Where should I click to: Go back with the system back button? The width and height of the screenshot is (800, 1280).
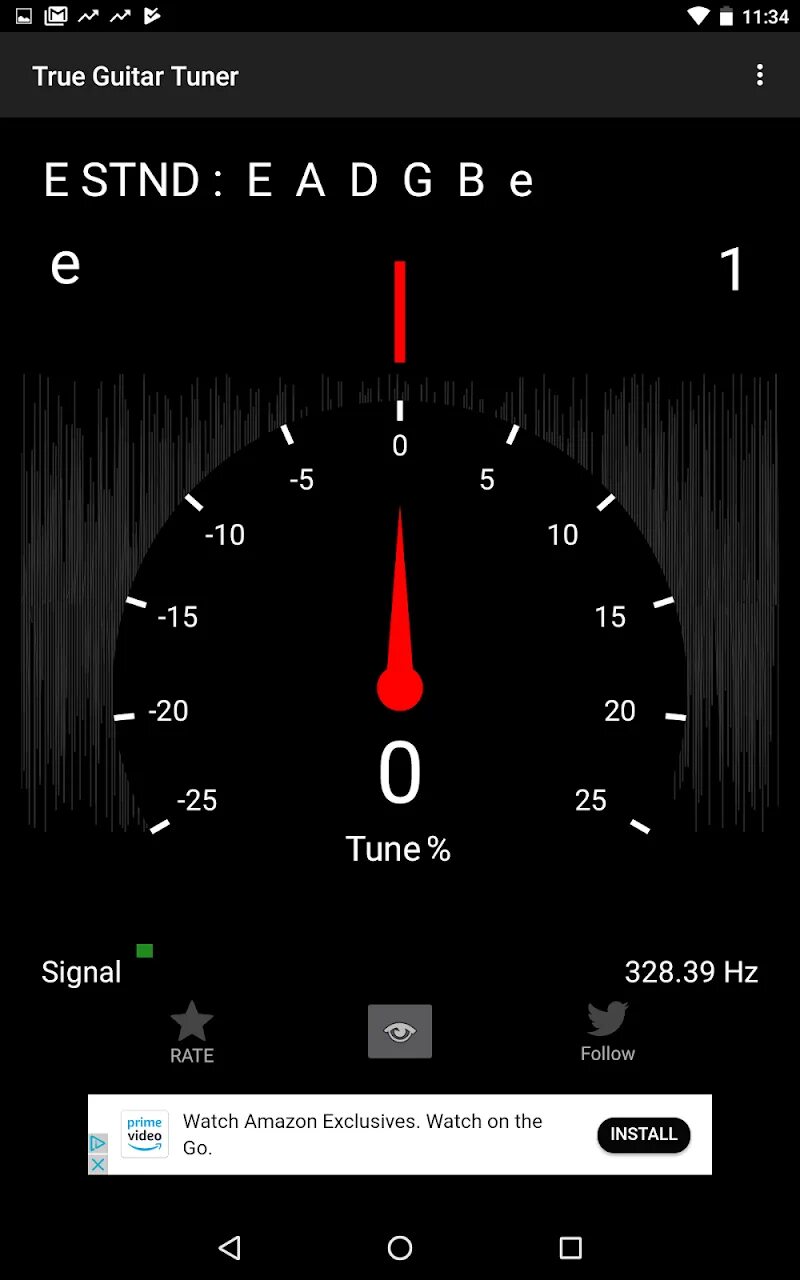click(x=230, y=1247)
